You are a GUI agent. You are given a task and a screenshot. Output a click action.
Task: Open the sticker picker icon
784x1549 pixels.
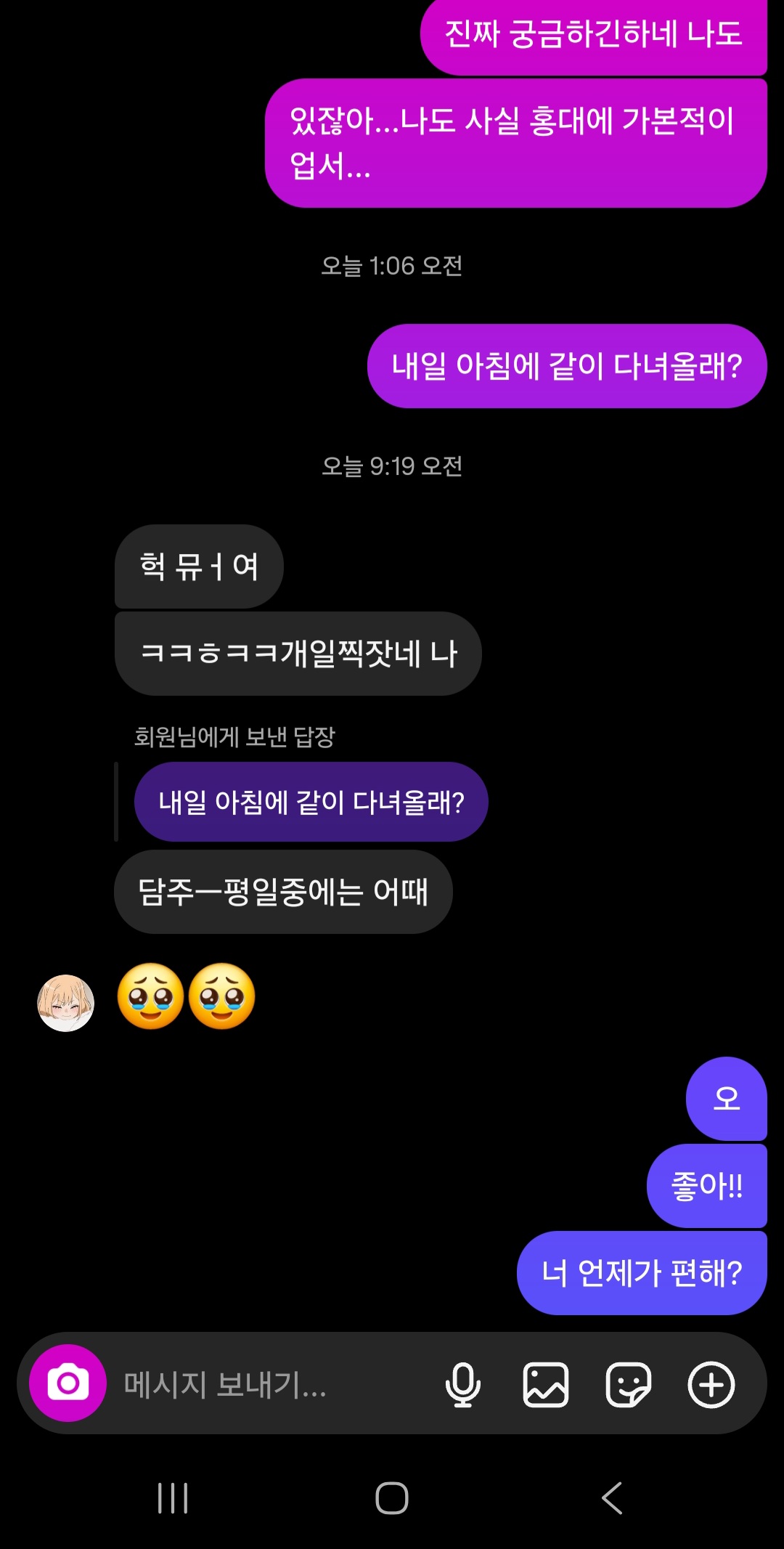[x=628, y=1384]
